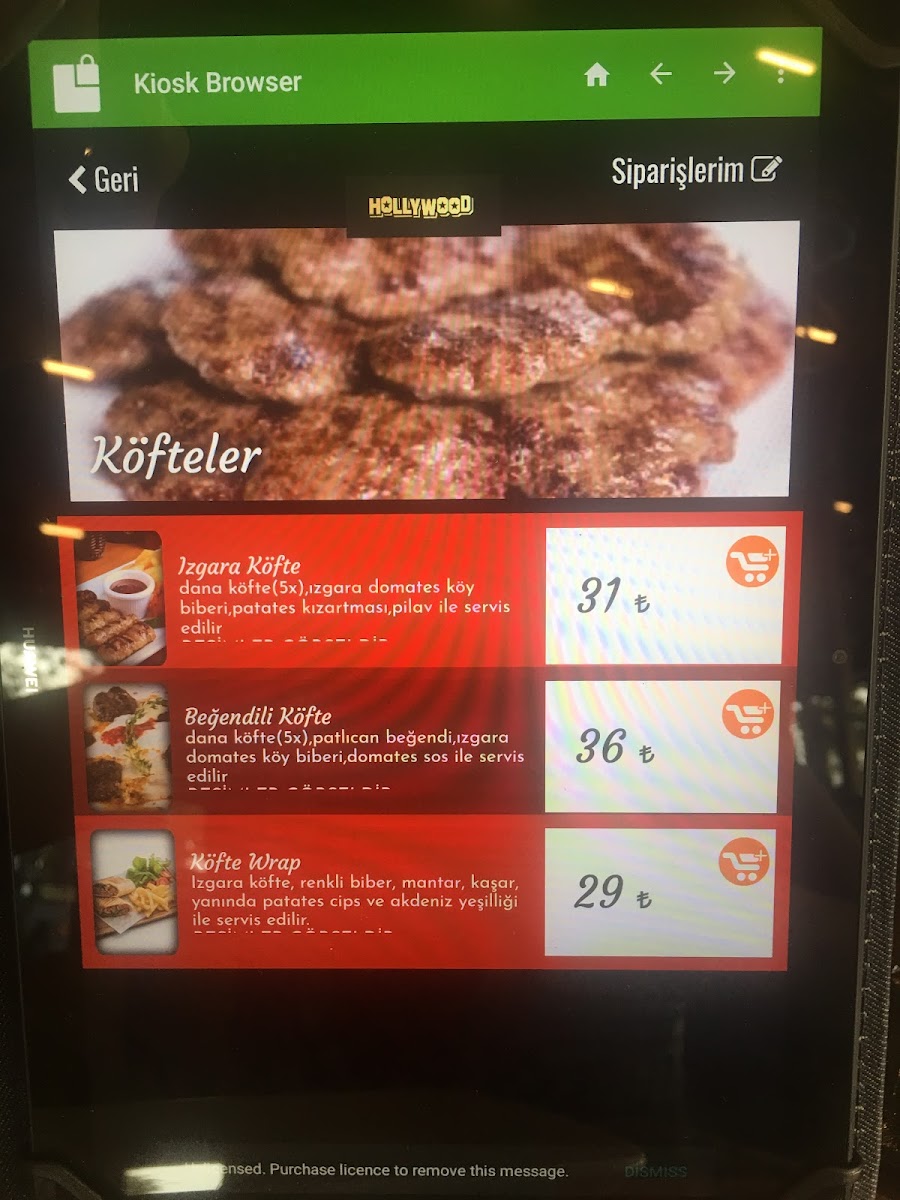
Task: Open the Kiosk Browser overflow menu
Action: [x=781, y=74]
